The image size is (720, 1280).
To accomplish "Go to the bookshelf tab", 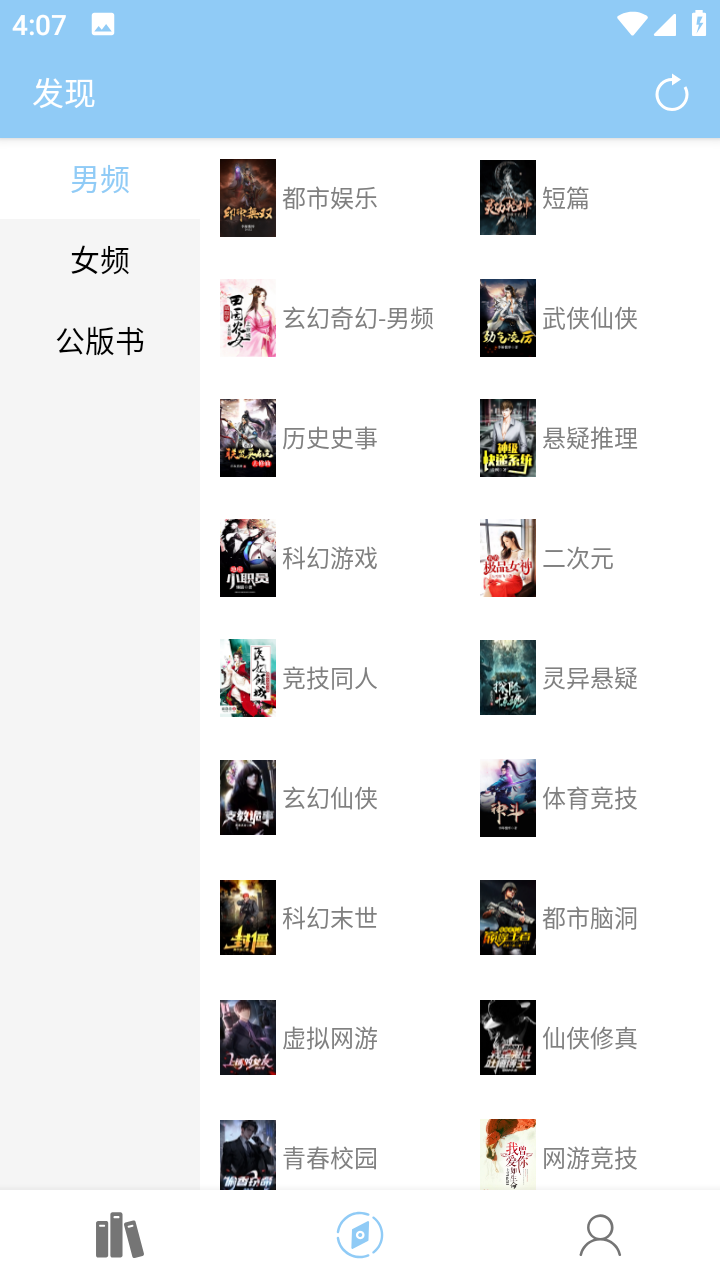I will coord(120,1236).
